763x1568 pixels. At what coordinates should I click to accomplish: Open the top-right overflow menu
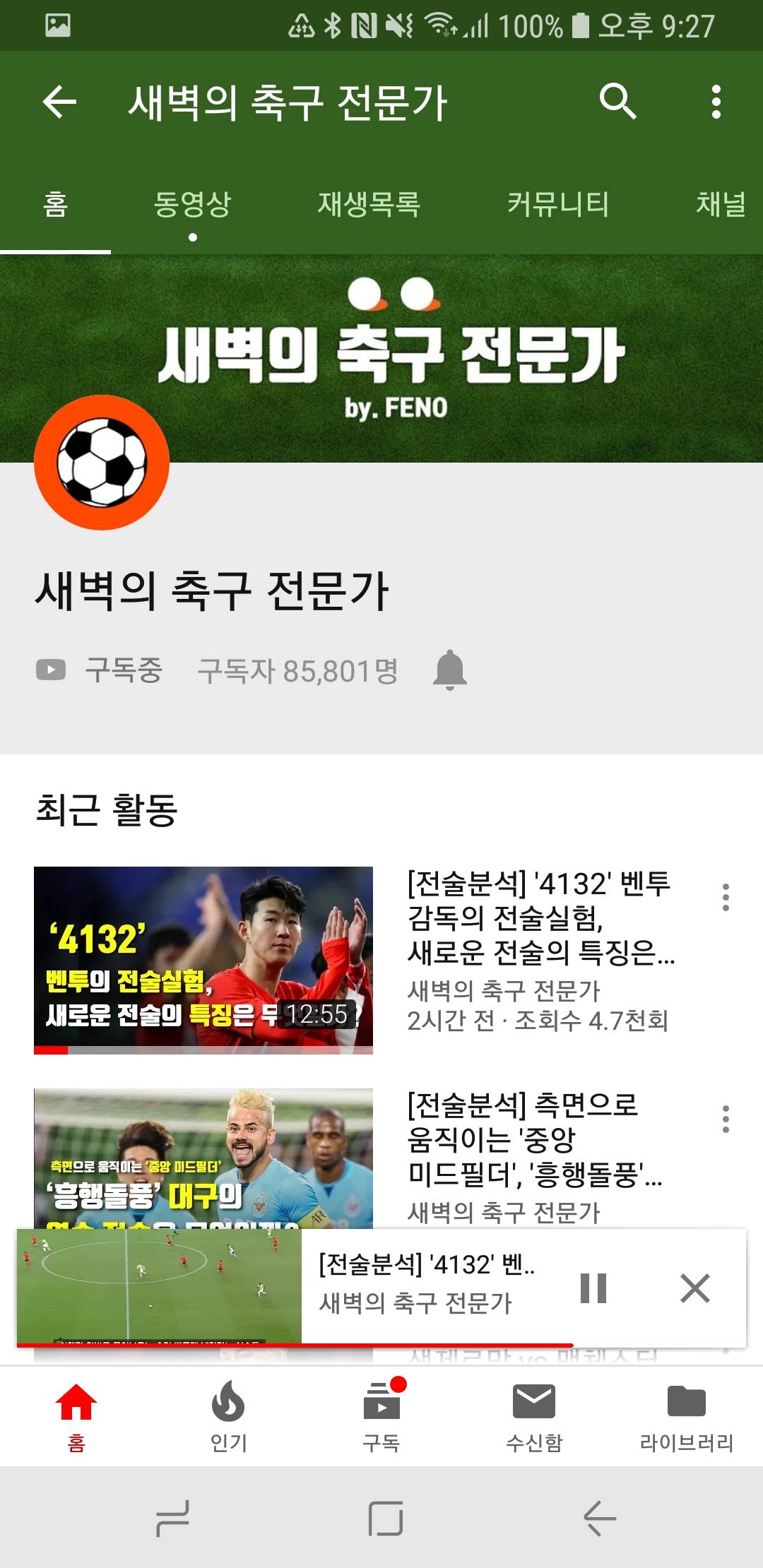[x=716, y=102]
